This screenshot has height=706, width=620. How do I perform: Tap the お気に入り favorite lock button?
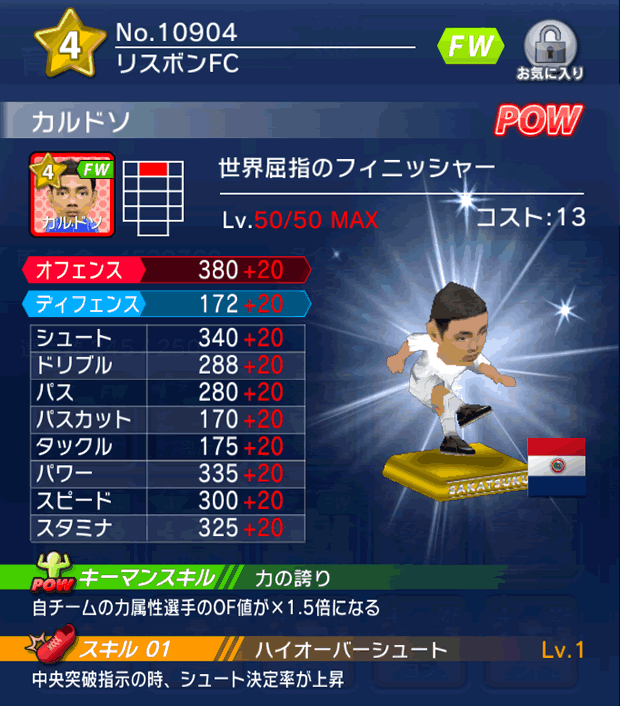tap(549, 48)
